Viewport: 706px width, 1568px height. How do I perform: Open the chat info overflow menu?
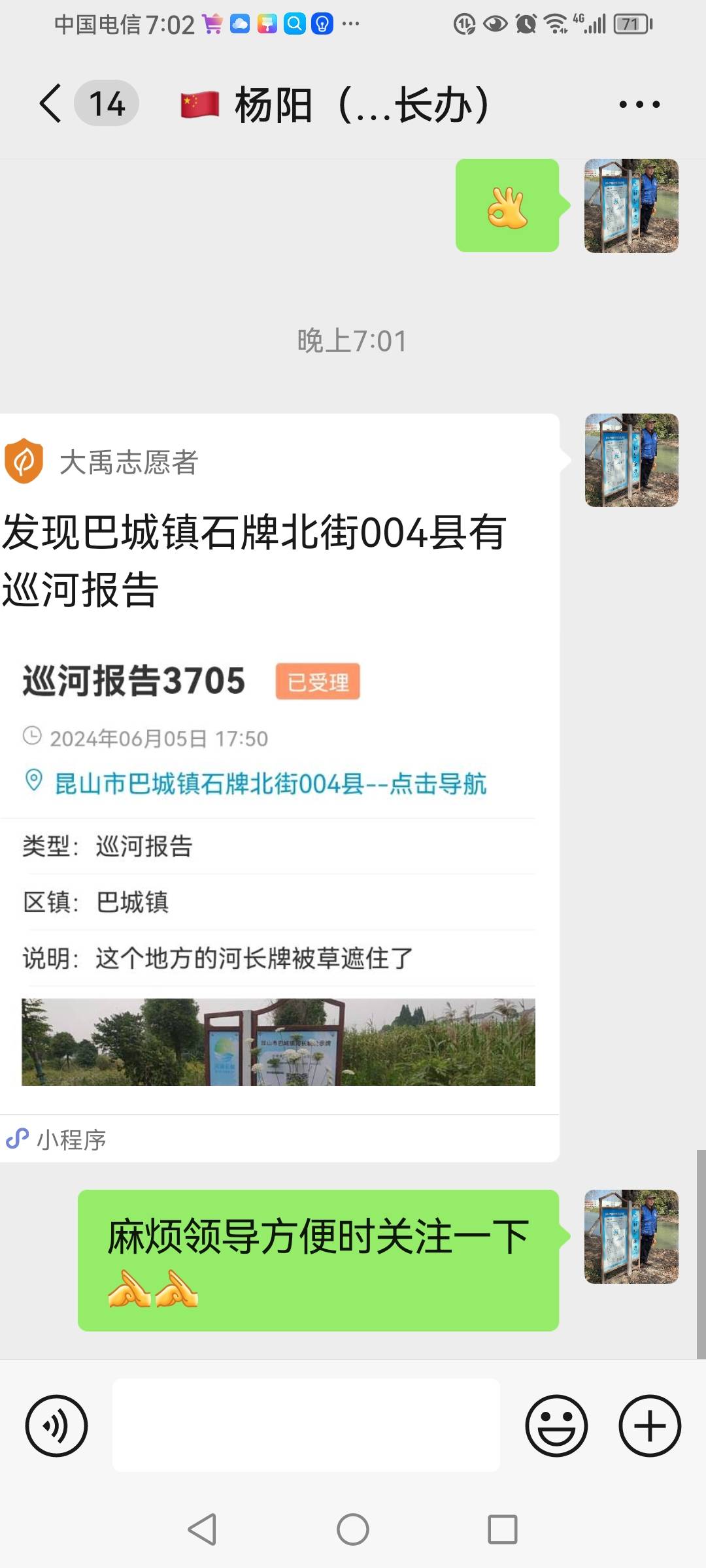pos(639,104)
